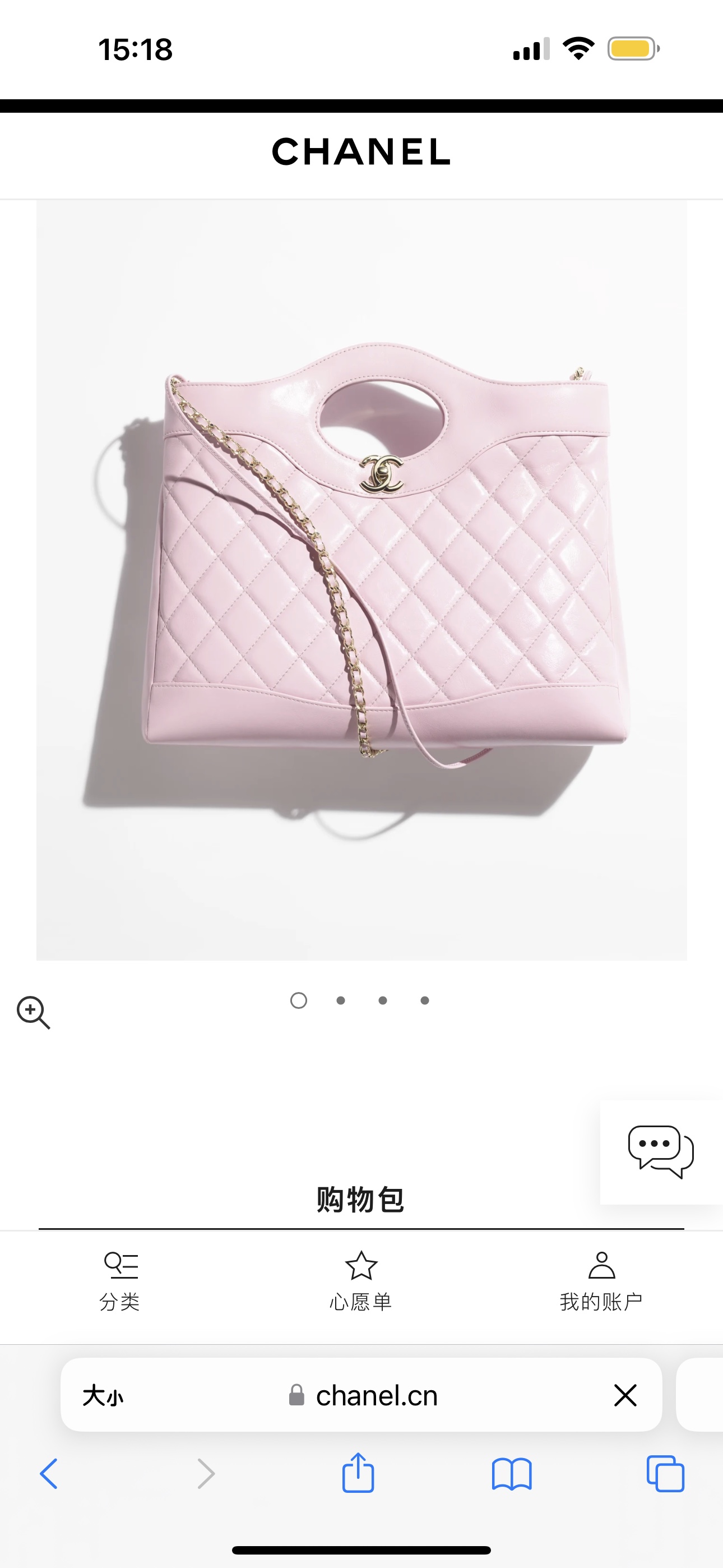Go to the 心愿单 wishlist

(361, 1281)
